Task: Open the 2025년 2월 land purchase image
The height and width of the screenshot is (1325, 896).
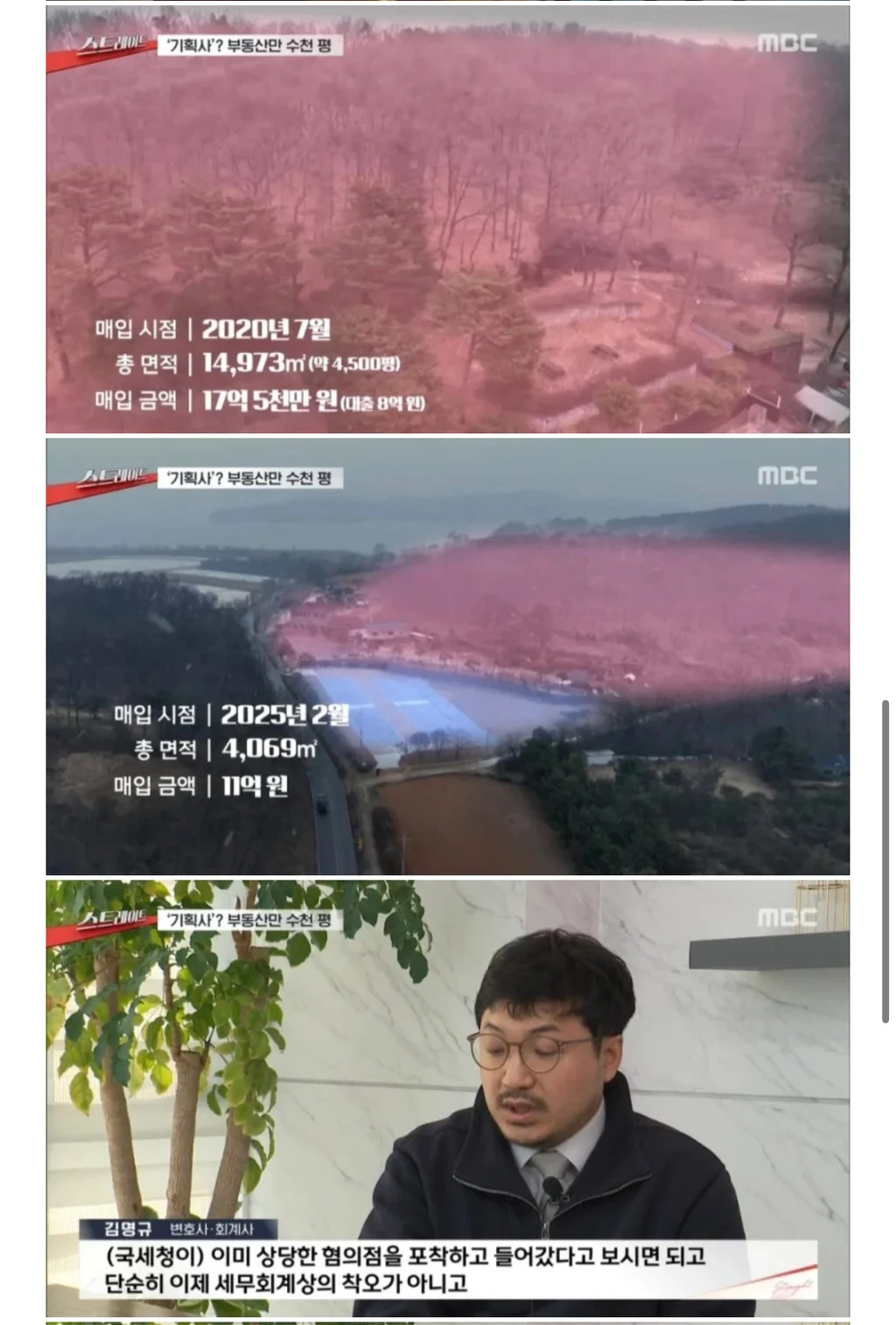Action: coord(447,656)
